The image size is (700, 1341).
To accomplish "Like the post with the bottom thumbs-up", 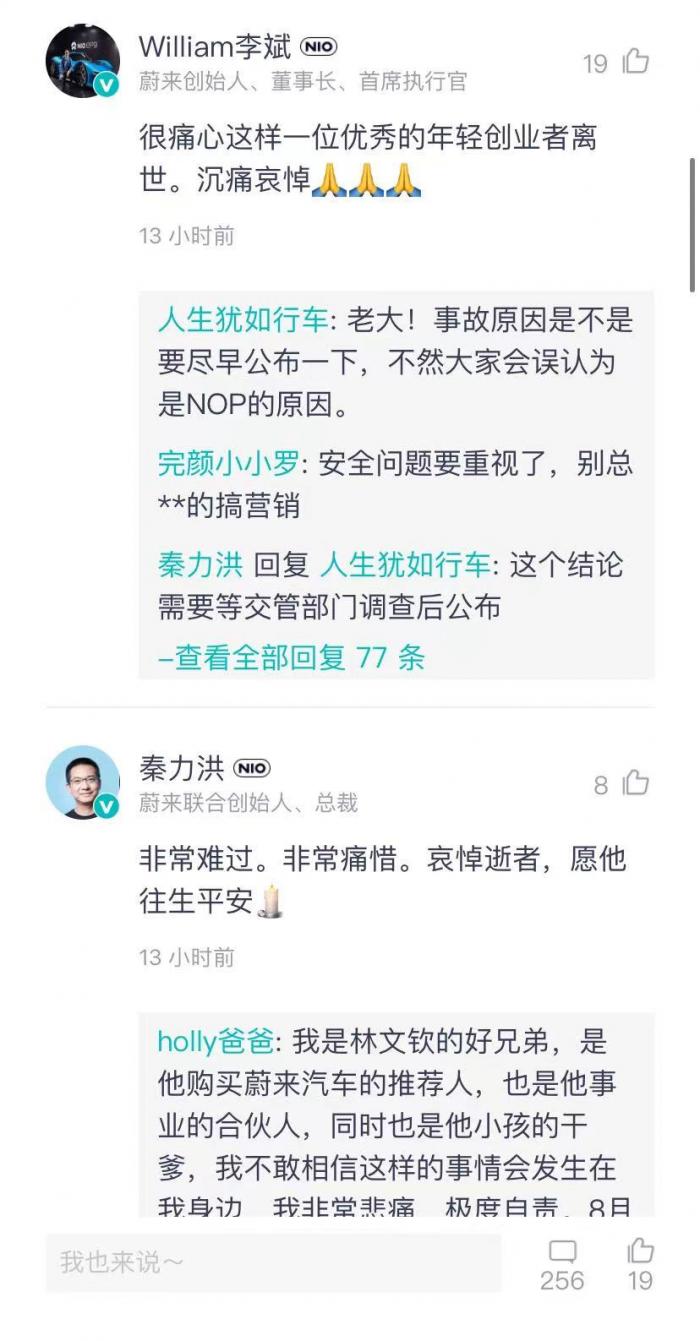I will pyautogui.click(x=640, y=1250).
